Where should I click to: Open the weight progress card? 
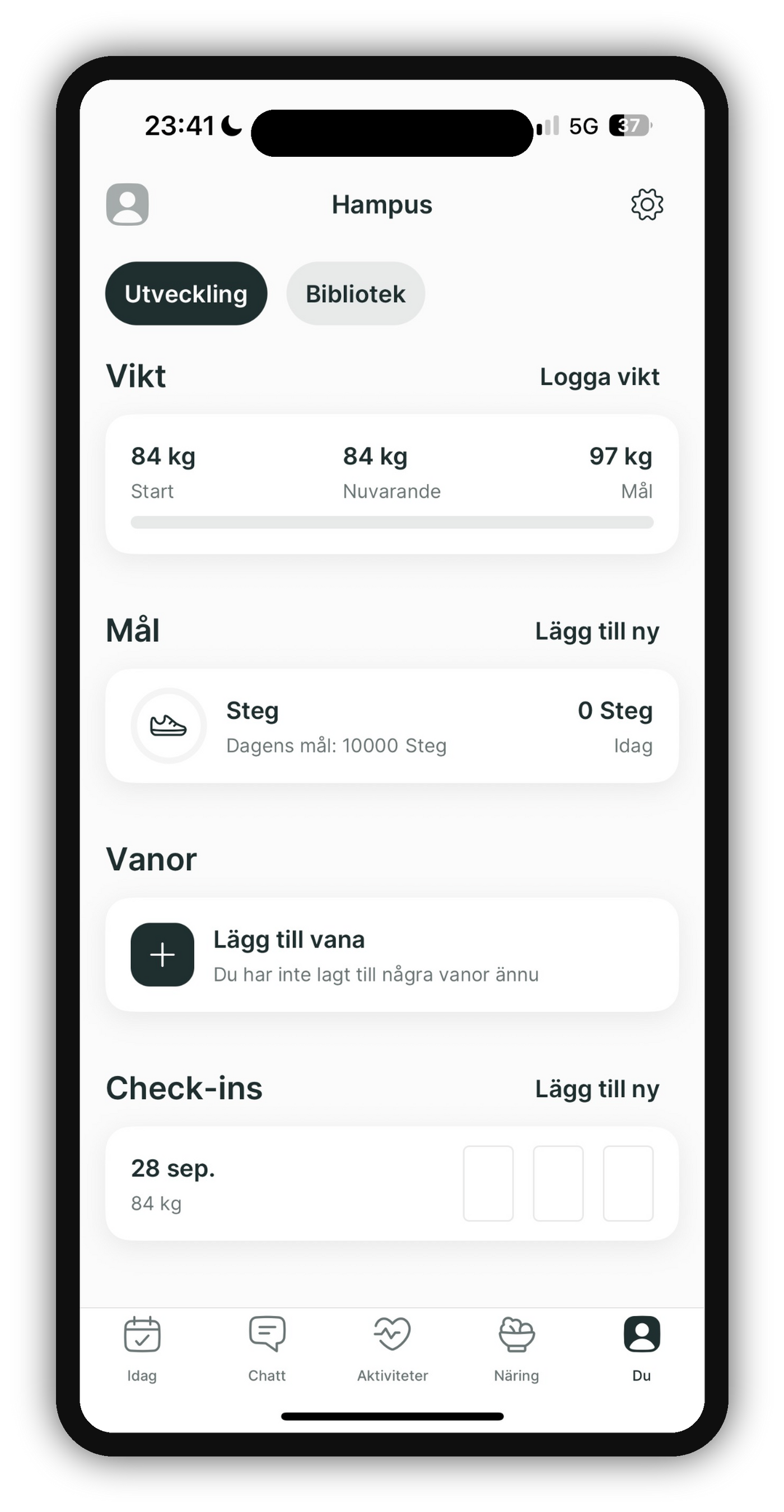(392, 484)
